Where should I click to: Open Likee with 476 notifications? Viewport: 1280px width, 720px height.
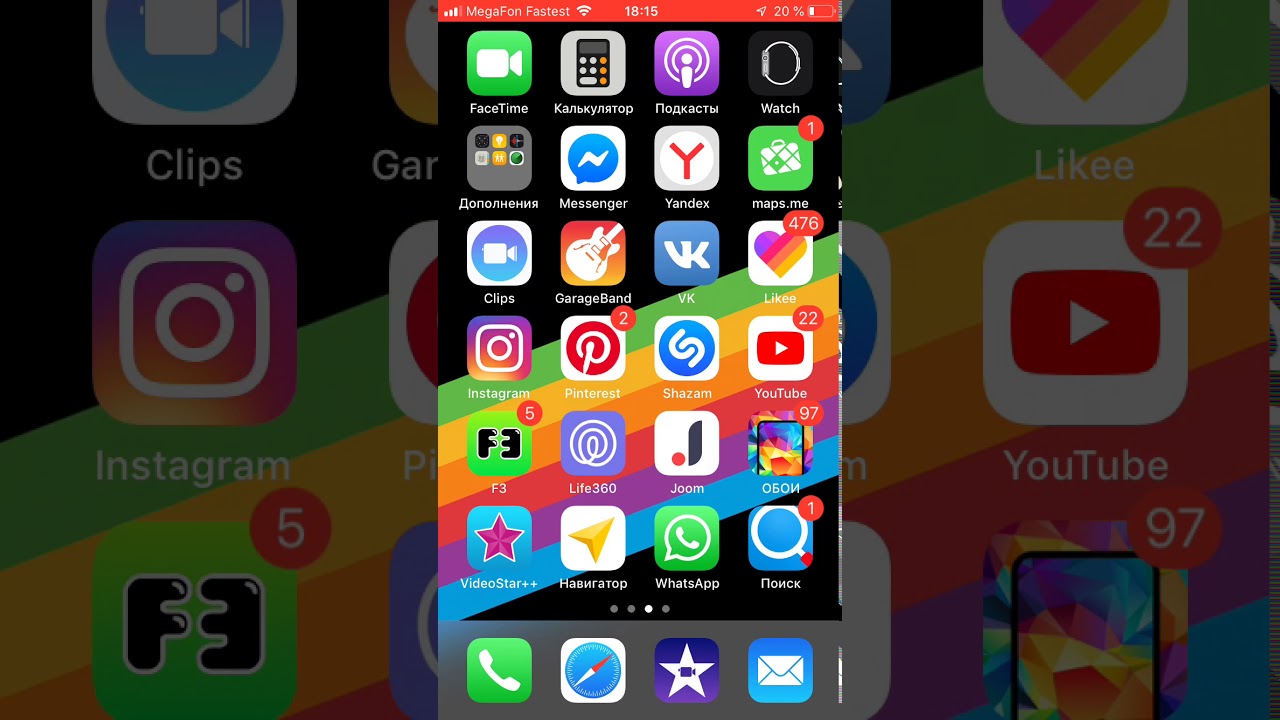[780, 253]
